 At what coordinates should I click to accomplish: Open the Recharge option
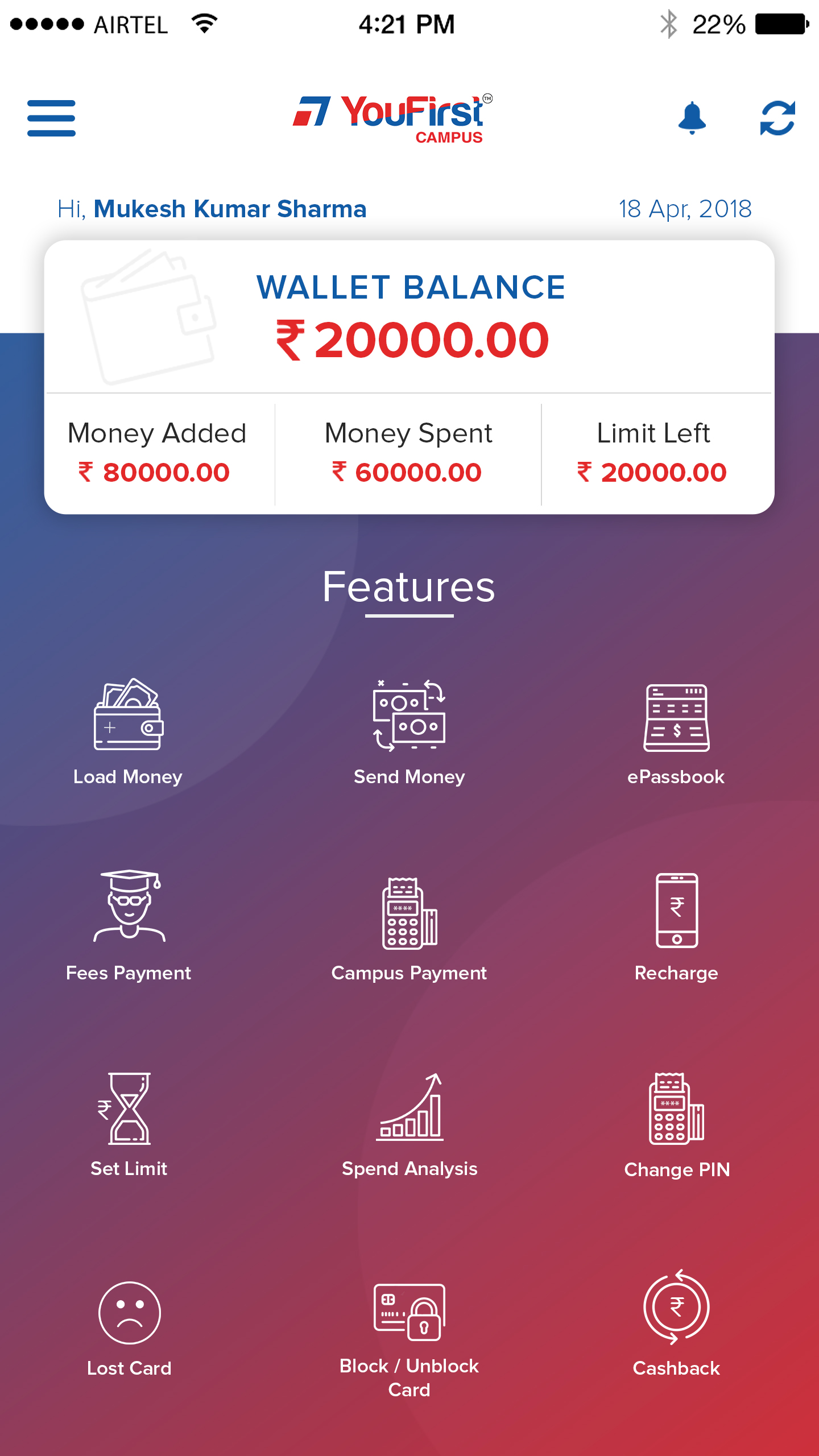click(676, 924)
